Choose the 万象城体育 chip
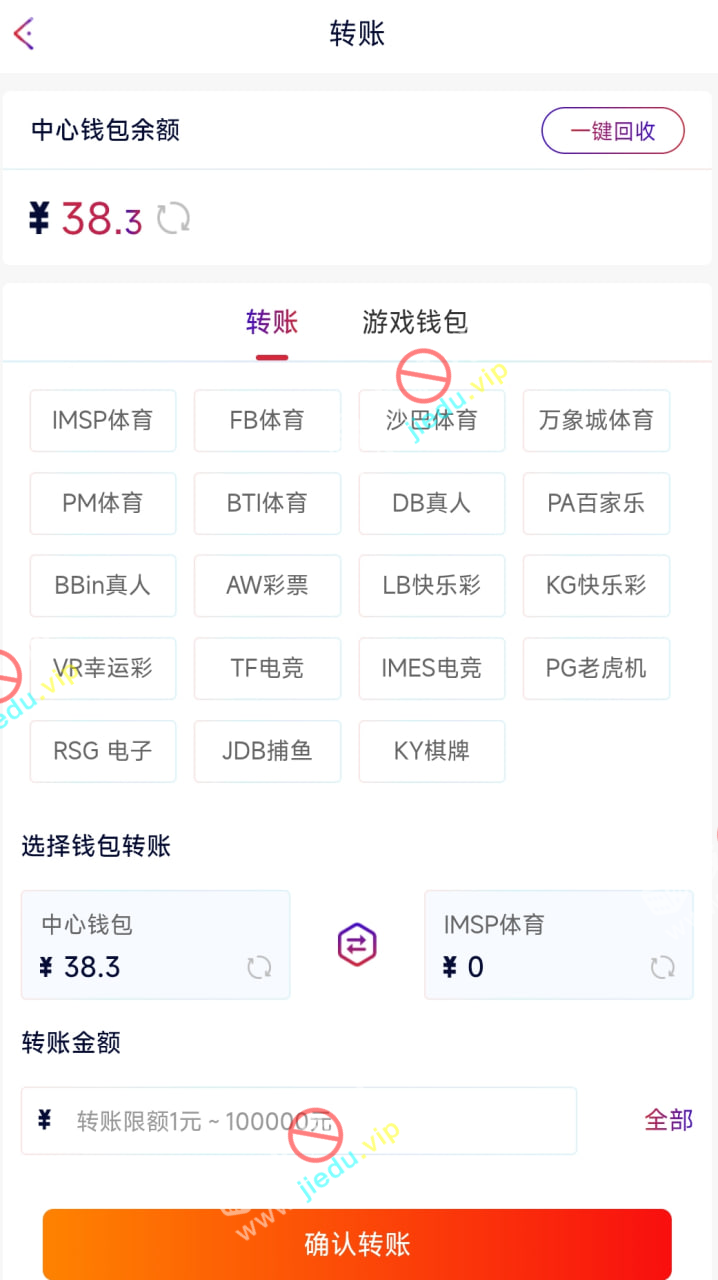Image resolution: width=718 pixels, height=1280 pixels. 596,421
